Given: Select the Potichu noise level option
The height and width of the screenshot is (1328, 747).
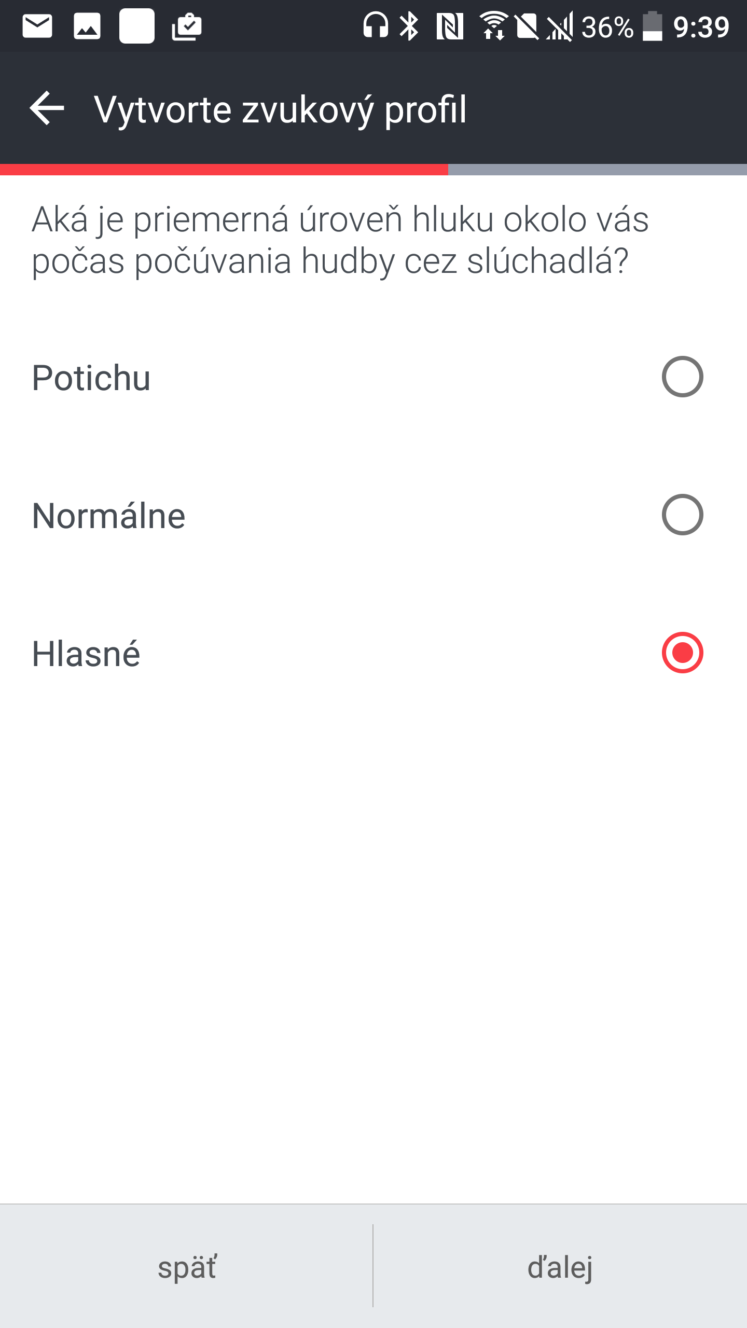Looking at the screenshot, I should click(x=373, y=378).
